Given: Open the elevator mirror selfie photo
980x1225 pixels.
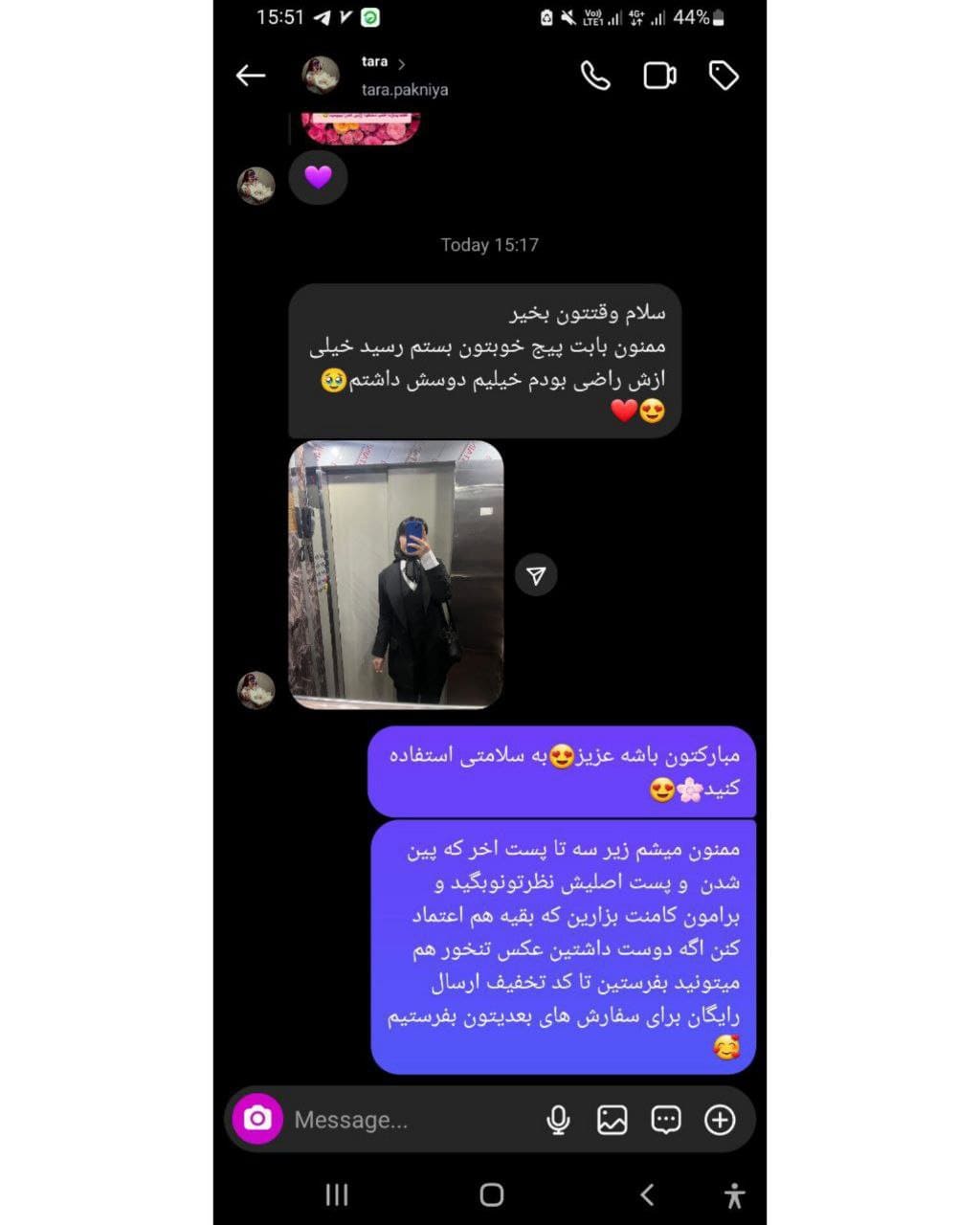Looking at the screenshot, I should tap(396, 574).
